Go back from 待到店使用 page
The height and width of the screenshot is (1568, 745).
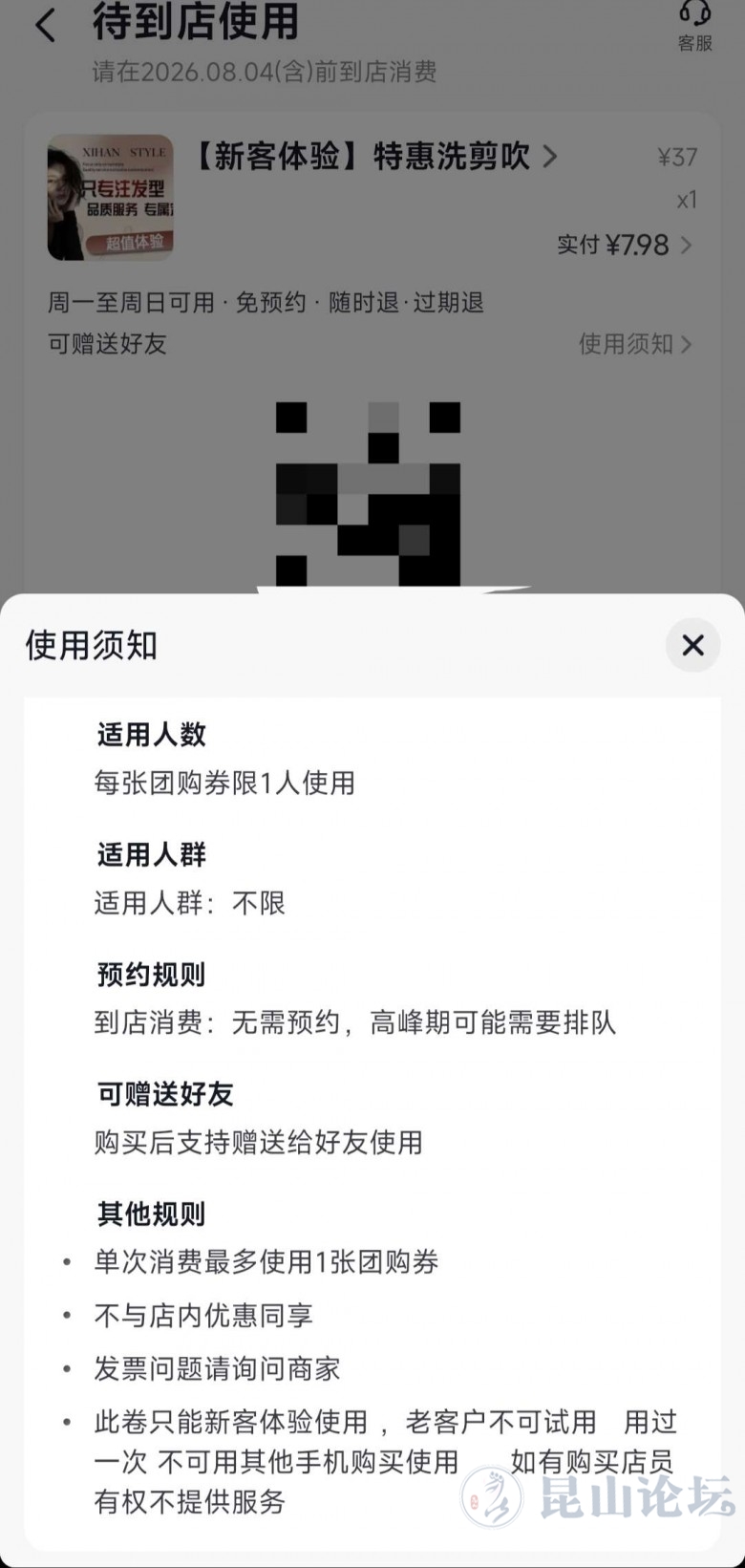(46, 25)
